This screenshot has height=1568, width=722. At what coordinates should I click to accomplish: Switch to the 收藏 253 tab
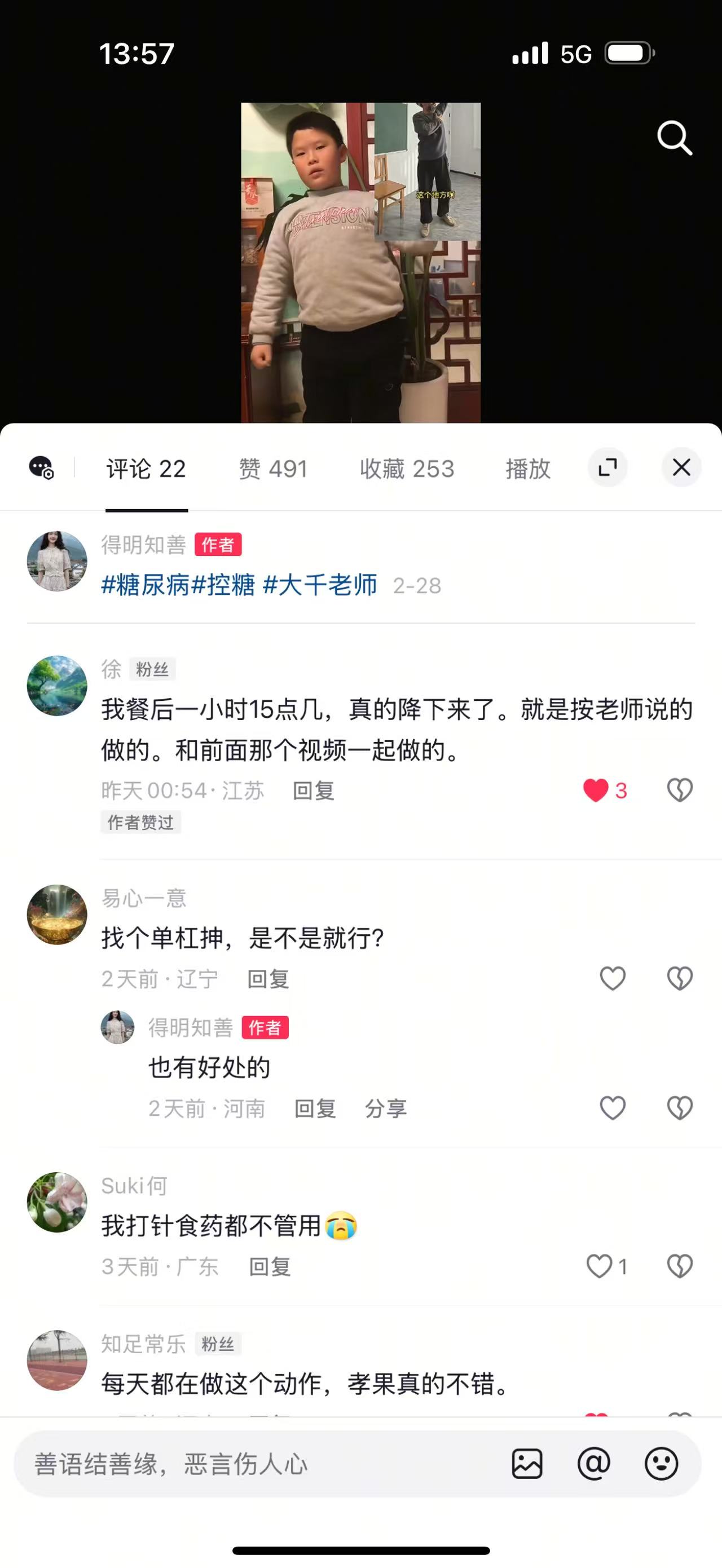(407, 469)
